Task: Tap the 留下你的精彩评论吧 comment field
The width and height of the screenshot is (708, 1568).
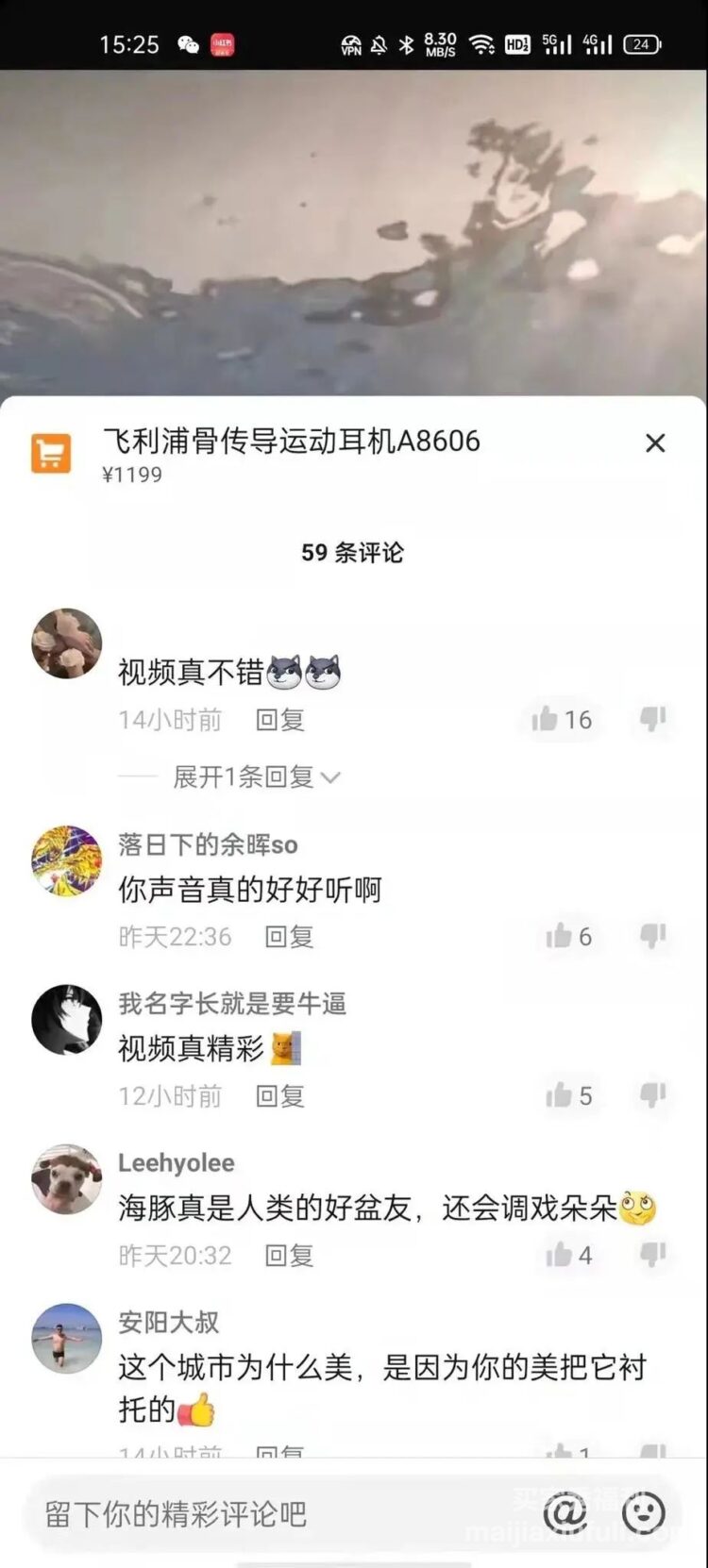Action: click(x=264, y=1515)
